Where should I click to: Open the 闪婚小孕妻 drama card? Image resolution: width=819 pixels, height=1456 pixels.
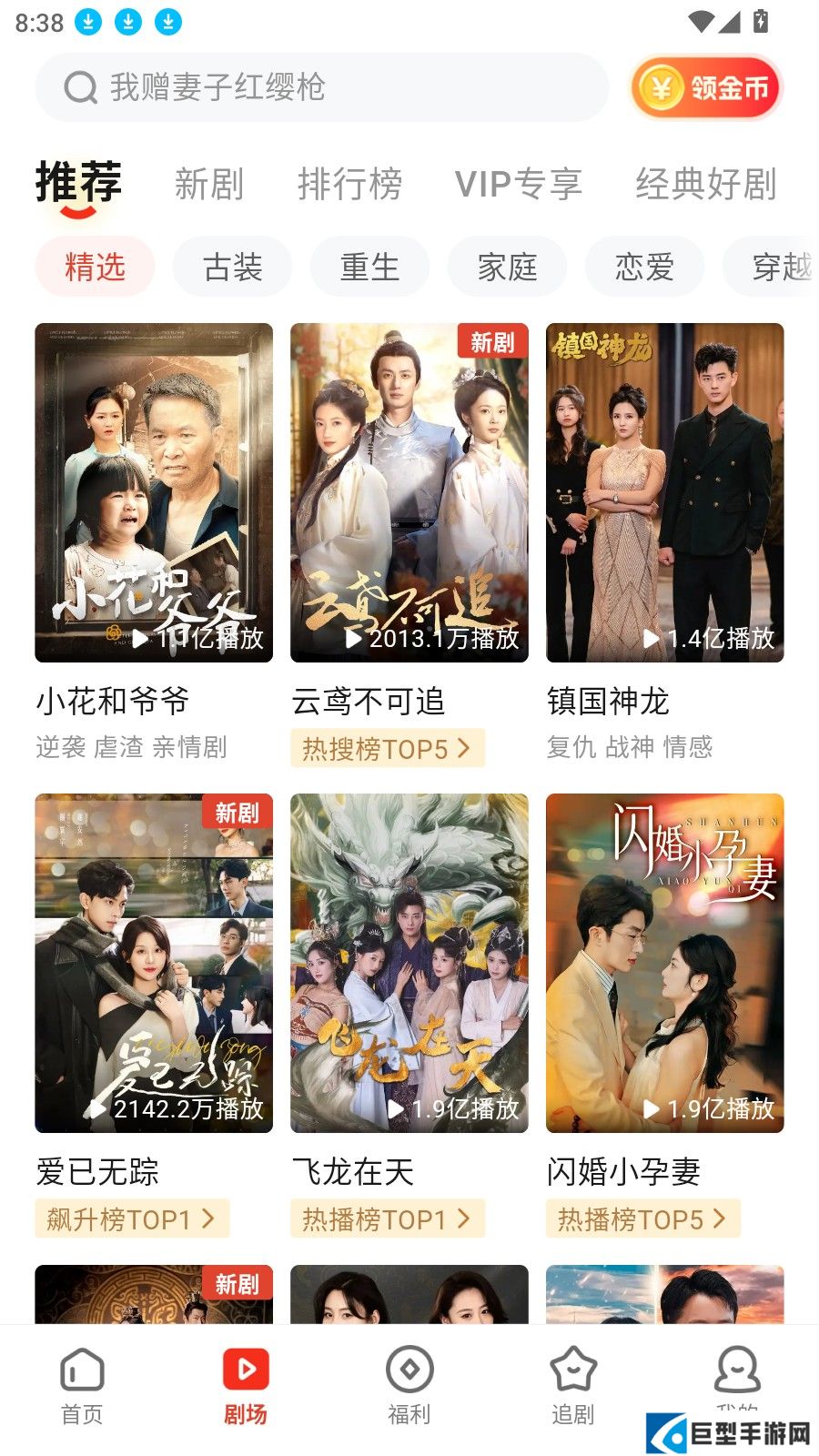pos(664,963)
